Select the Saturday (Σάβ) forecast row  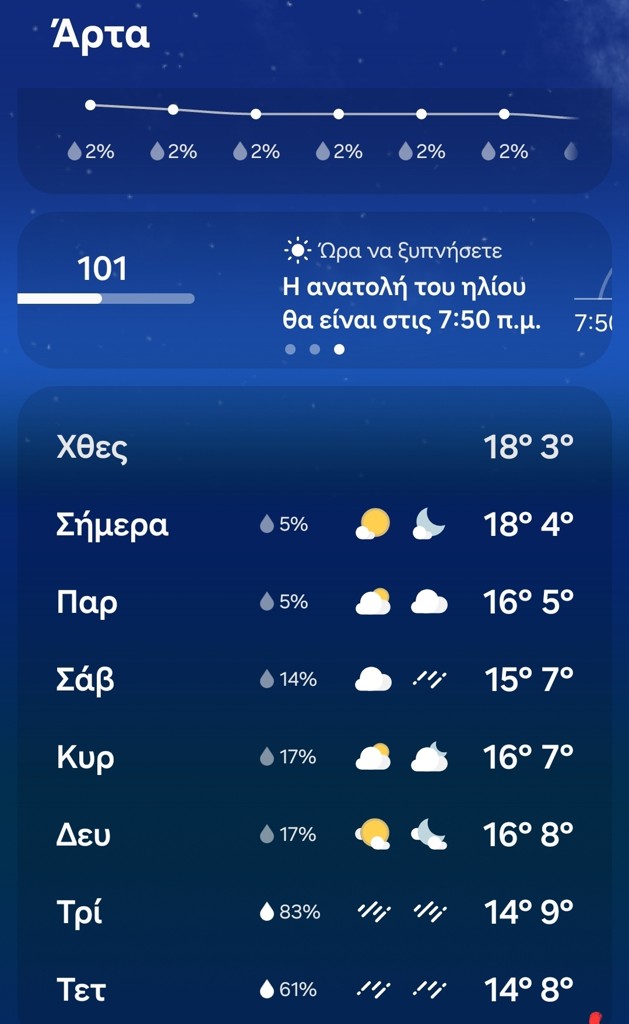[314, 680]
